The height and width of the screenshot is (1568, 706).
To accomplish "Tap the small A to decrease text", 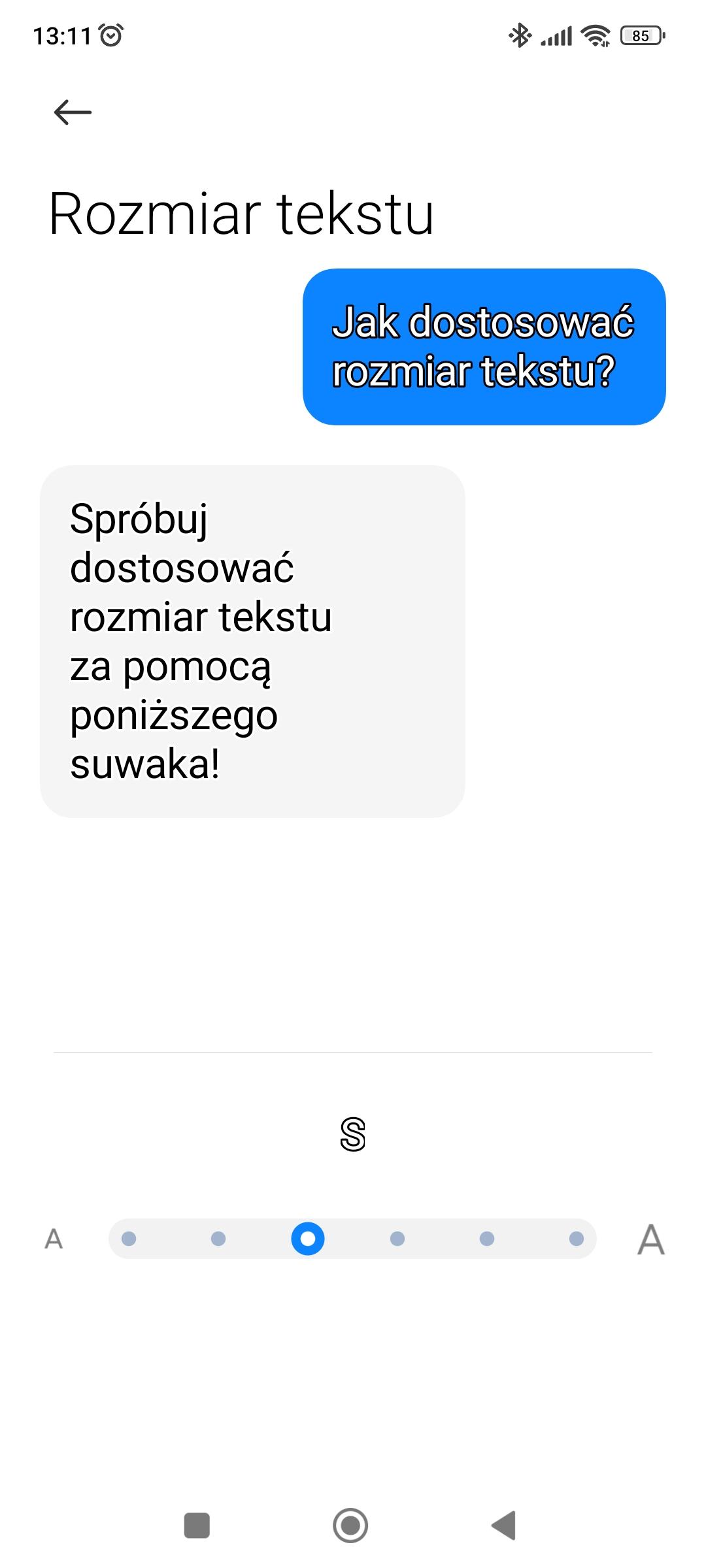I will tap(54, 1239).
